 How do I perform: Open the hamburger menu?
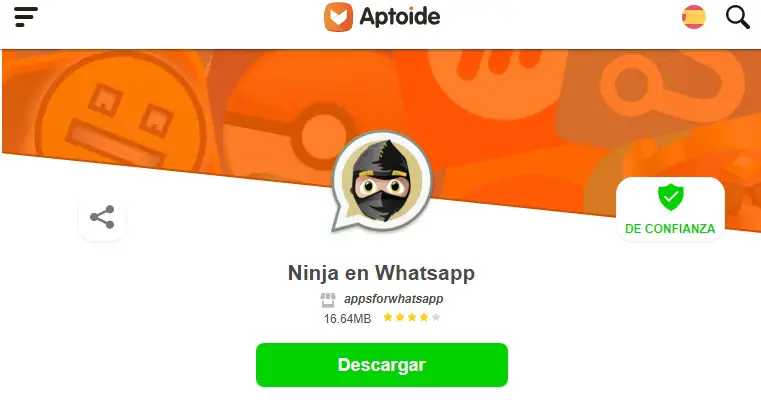click(26, 17)
